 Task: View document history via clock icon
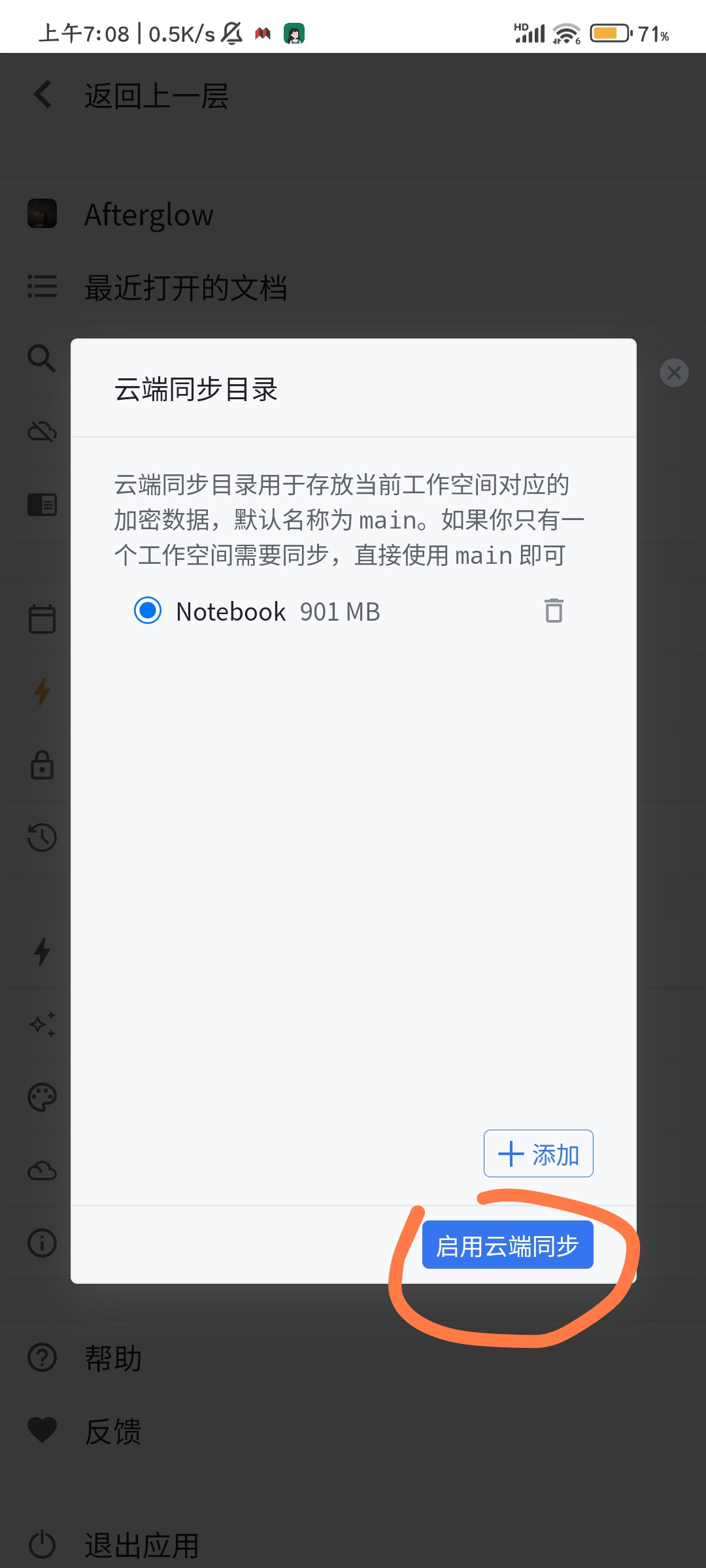pyautogui.click(x=41, y=837)
